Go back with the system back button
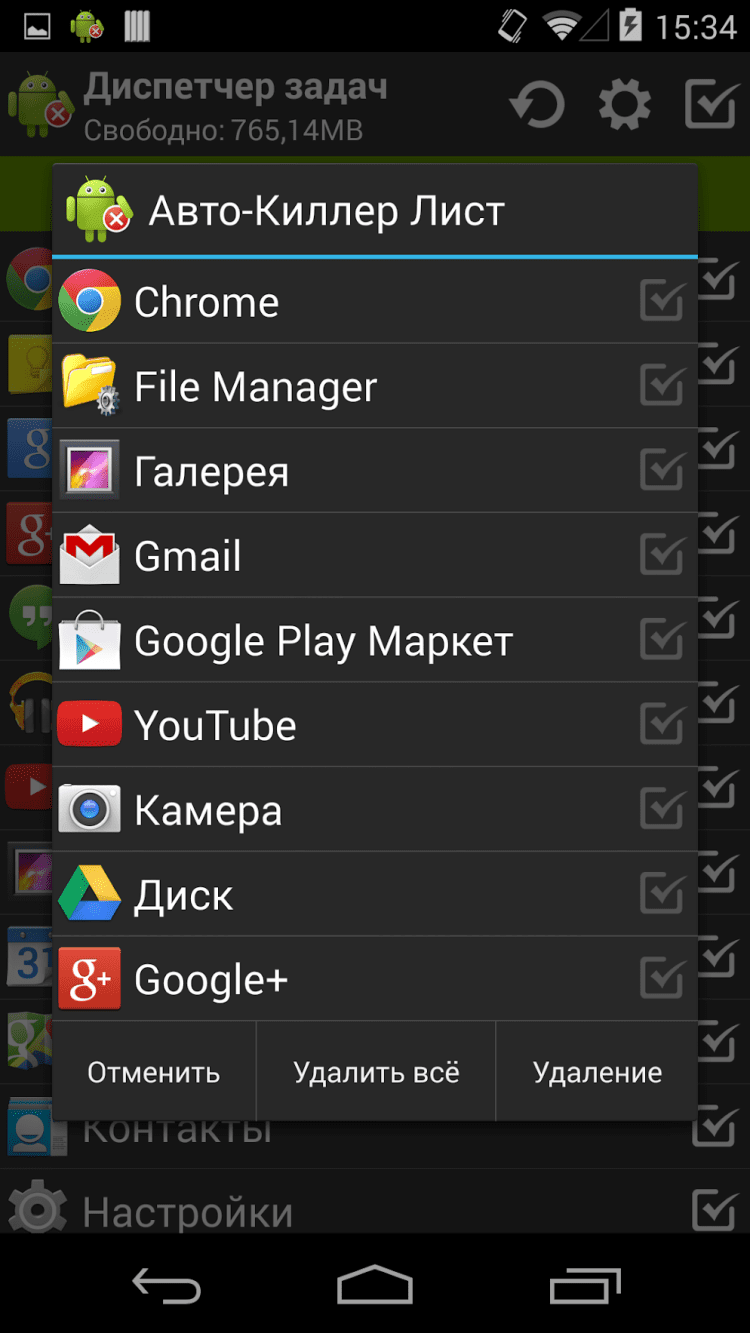 pyautogui.click(x=166, y=1285)
